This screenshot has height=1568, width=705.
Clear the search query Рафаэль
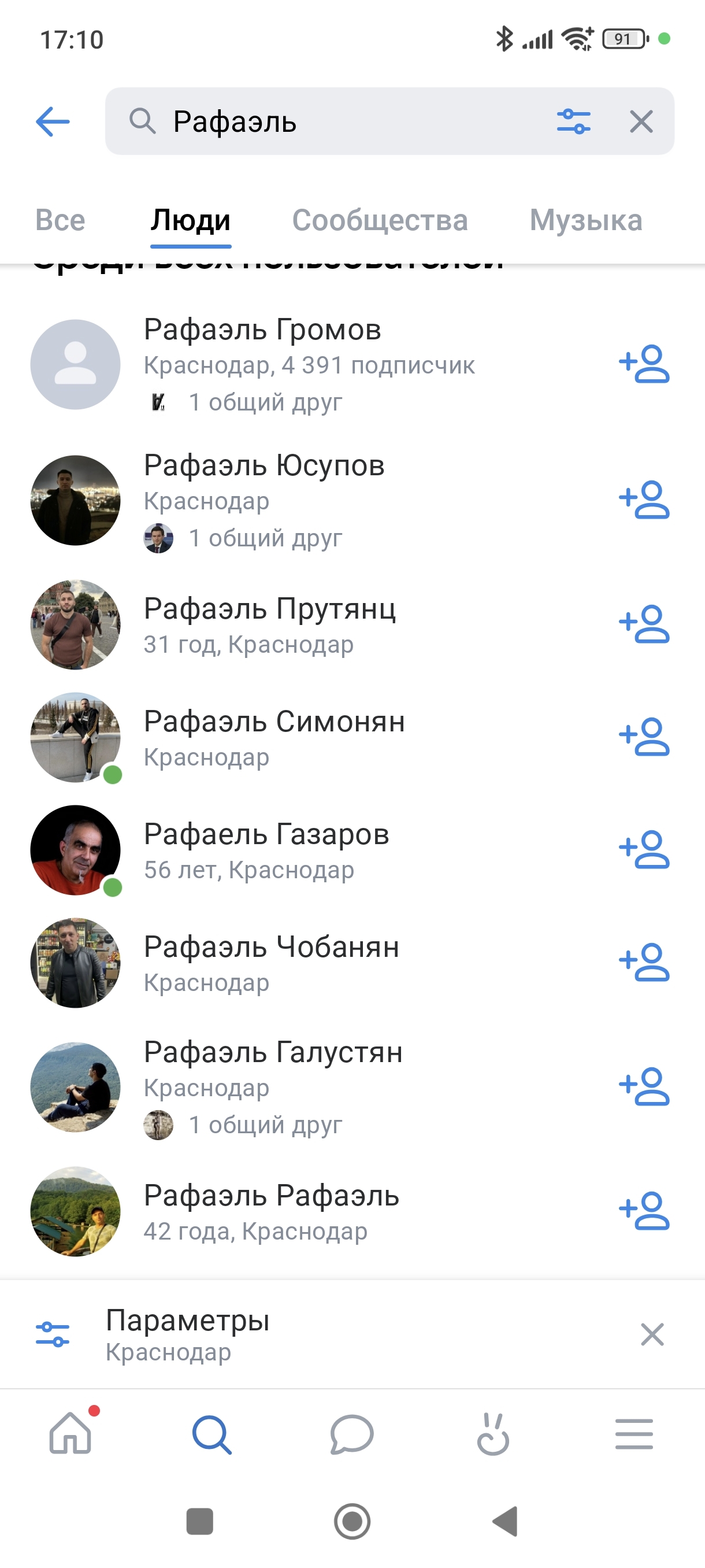pyautogui.click(x=641, y=122)
